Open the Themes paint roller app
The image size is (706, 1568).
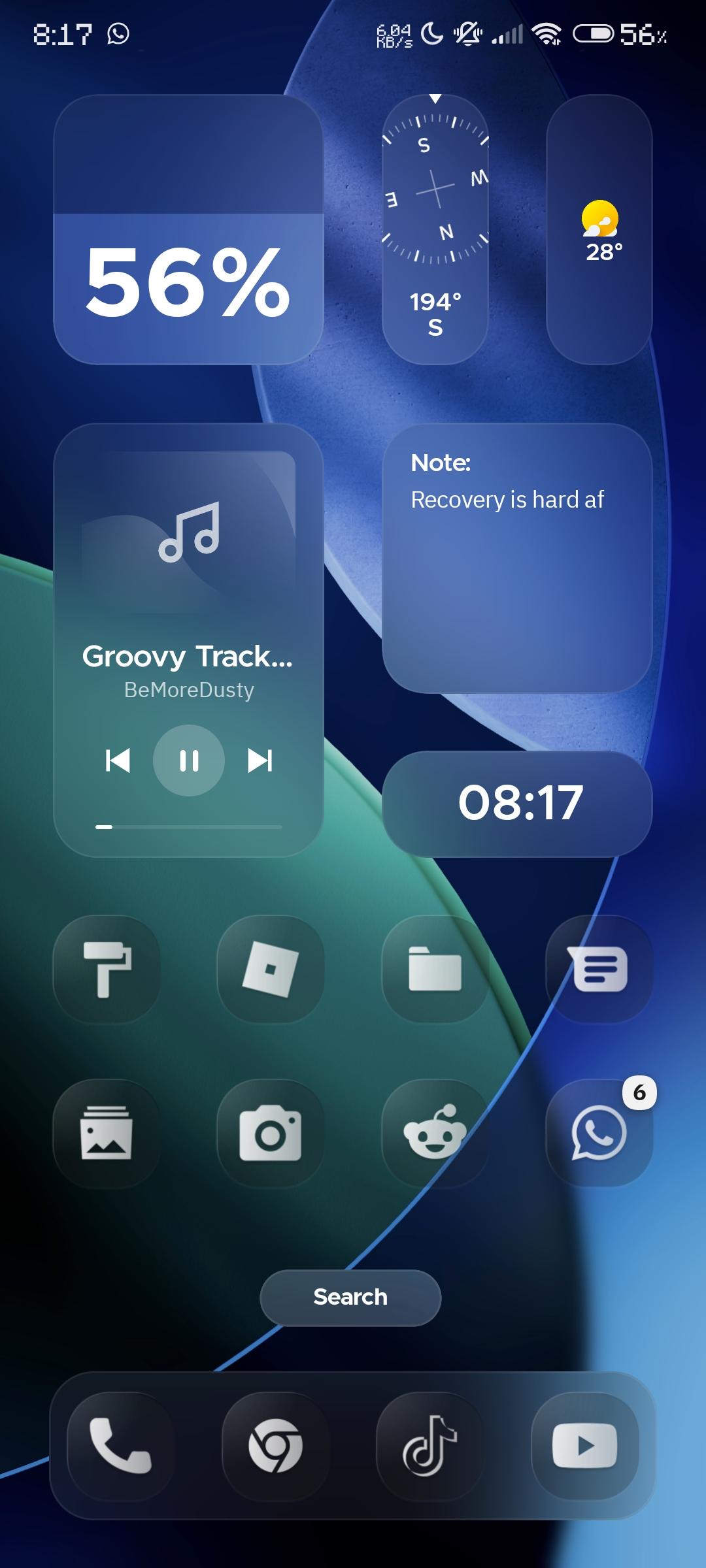(x=107, y=970)
